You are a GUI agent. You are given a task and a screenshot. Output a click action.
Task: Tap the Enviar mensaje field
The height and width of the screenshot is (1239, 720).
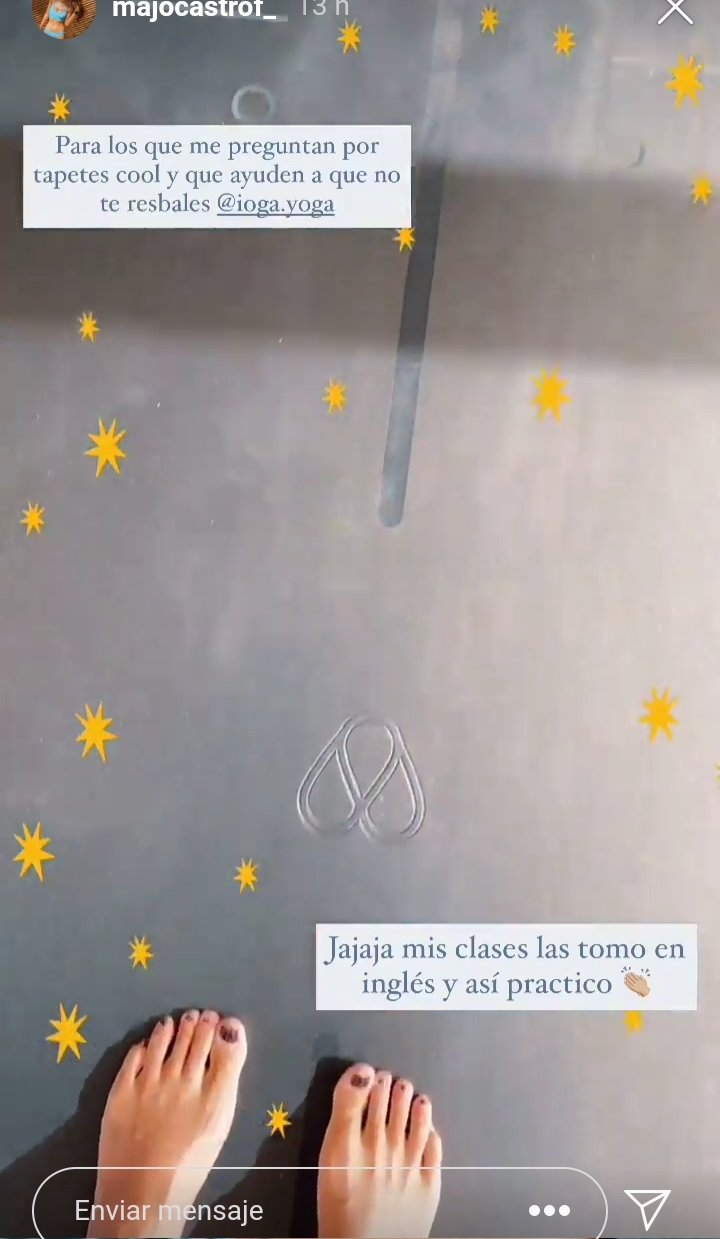pyautogui.click(x=280, y=1210)
